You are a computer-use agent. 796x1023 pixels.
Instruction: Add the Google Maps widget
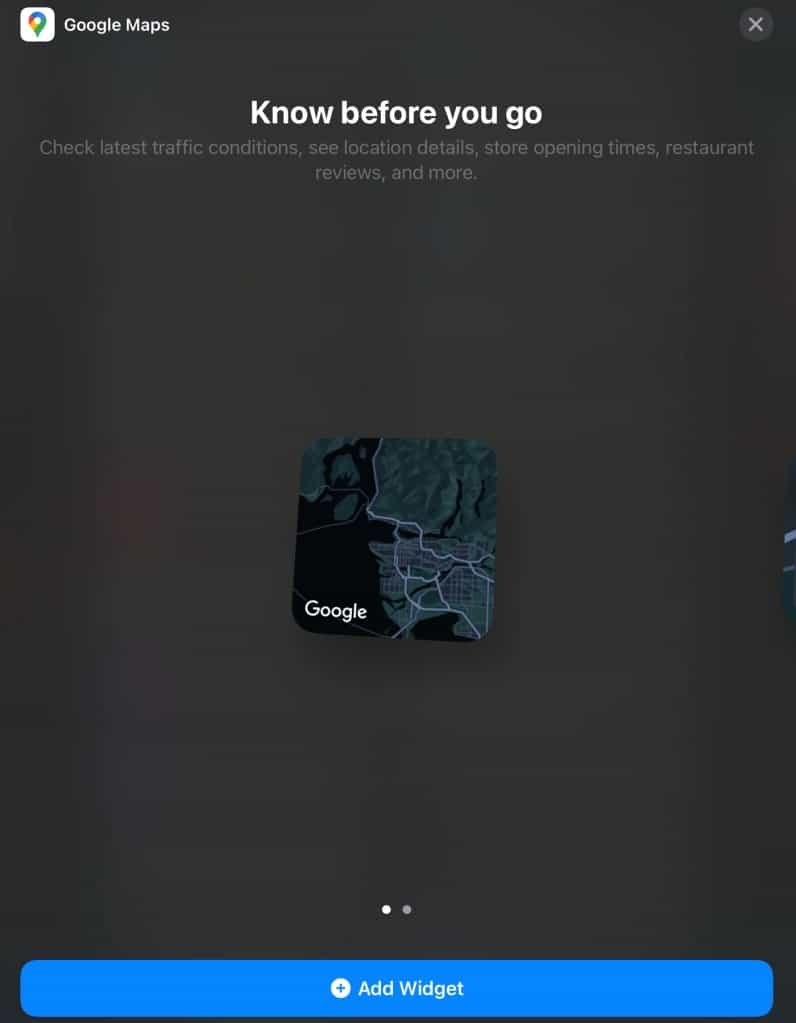click(397, 988)
